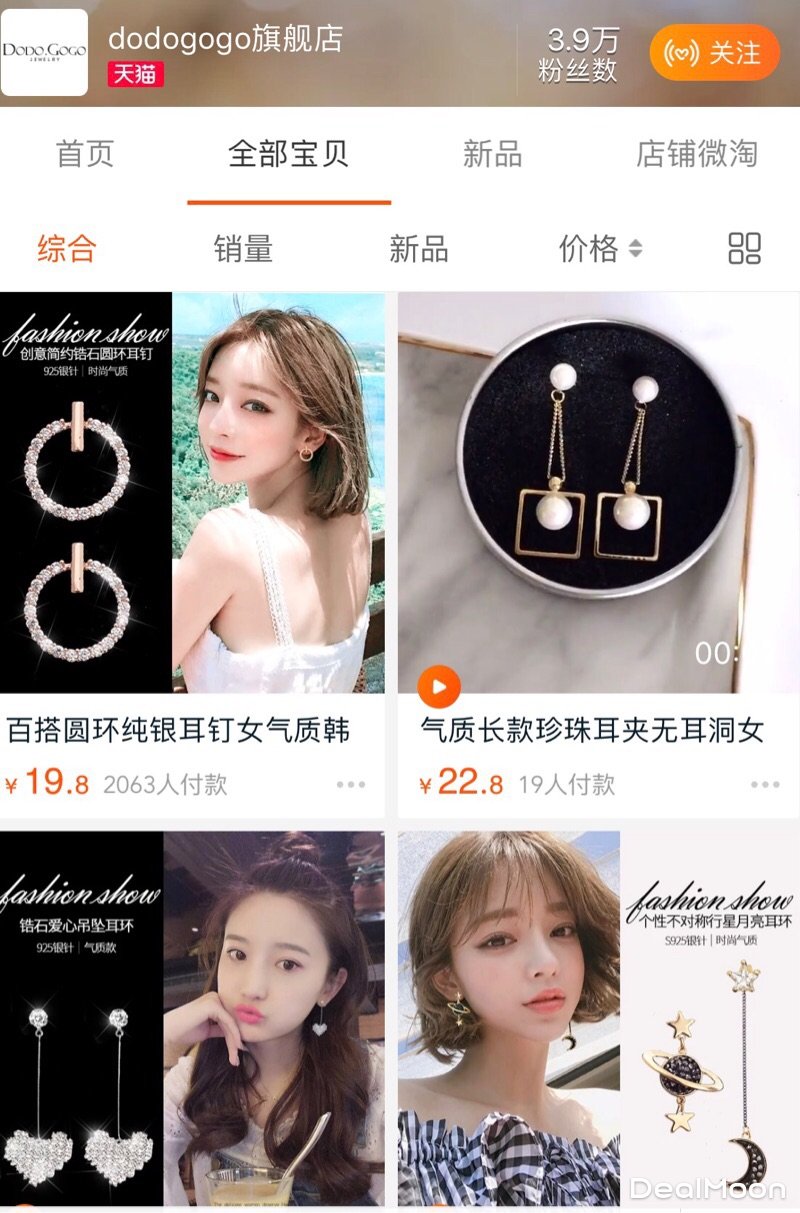The height and width of the screenshot is (1213, 800).
Task: Sort products by 销量
Action: pos(243,249)
